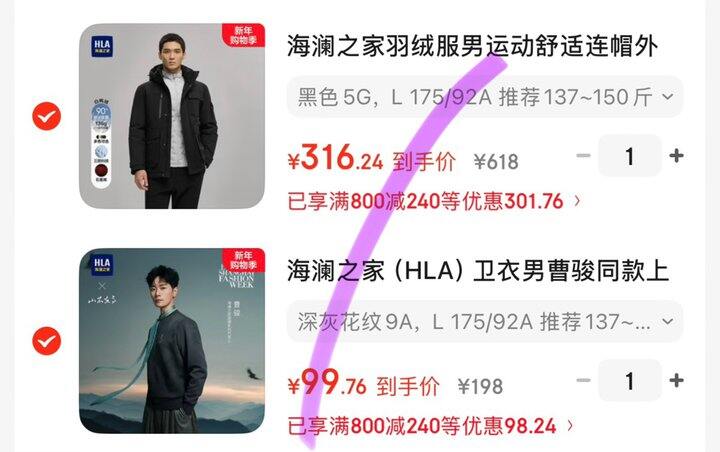Open the 曹骏同款 sweatshirt product image
The image size is (720, 452).
pos(171,340)
